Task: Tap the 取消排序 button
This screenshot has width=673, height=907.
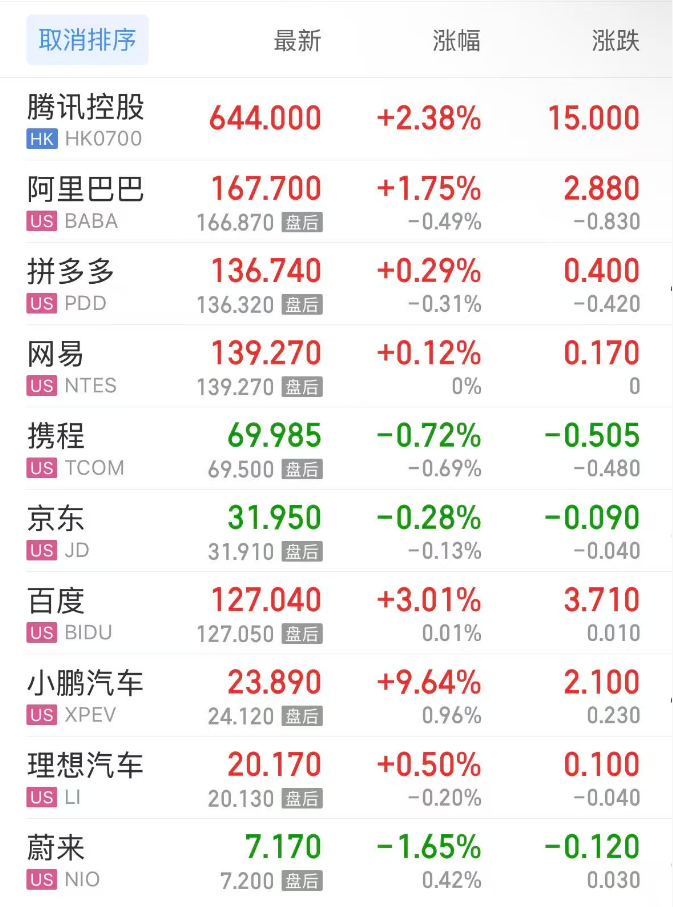Action: click(x=87, y=40)
